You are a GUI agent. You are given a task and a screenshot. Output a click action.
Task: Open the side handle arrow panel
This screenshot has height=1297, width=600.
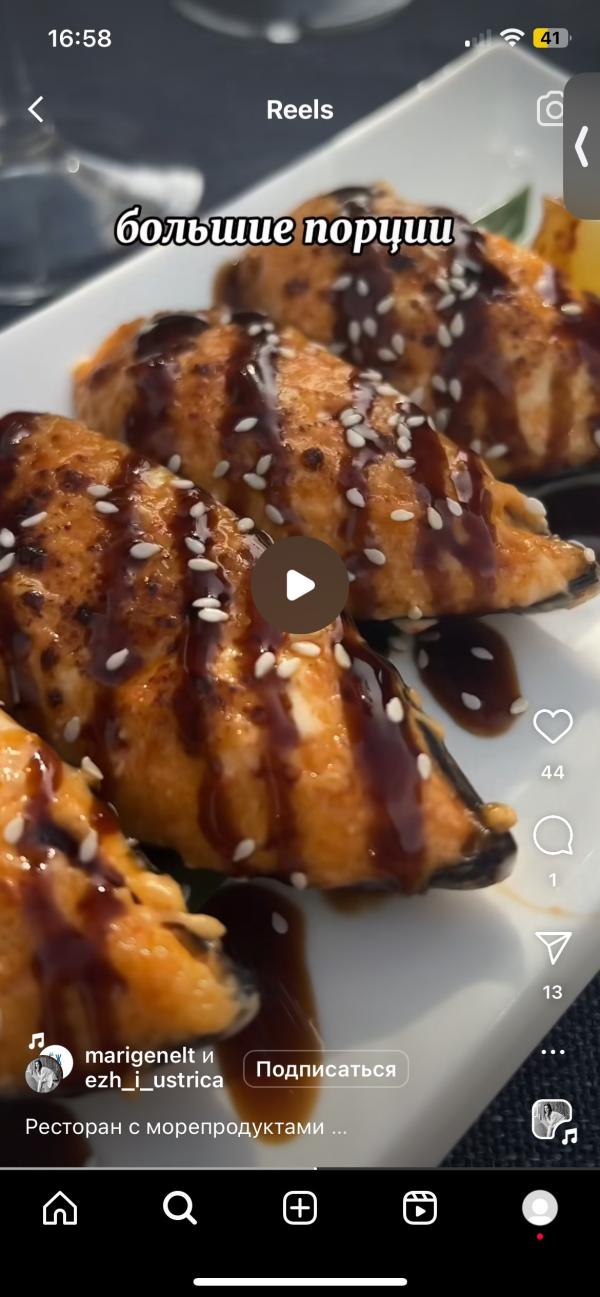pyautogui.click(x=582, y=146)
